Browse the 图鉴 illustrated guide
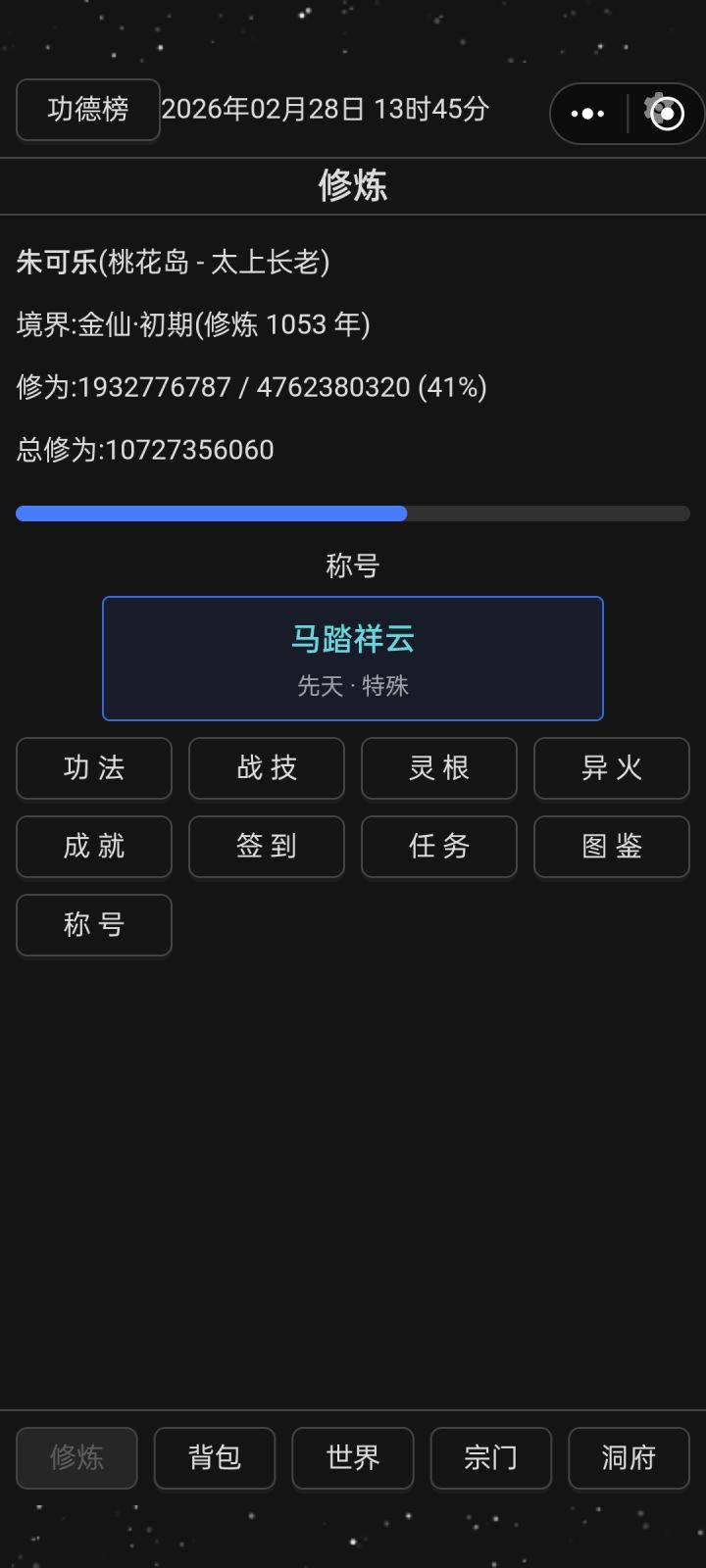 (x=611, y=847)
